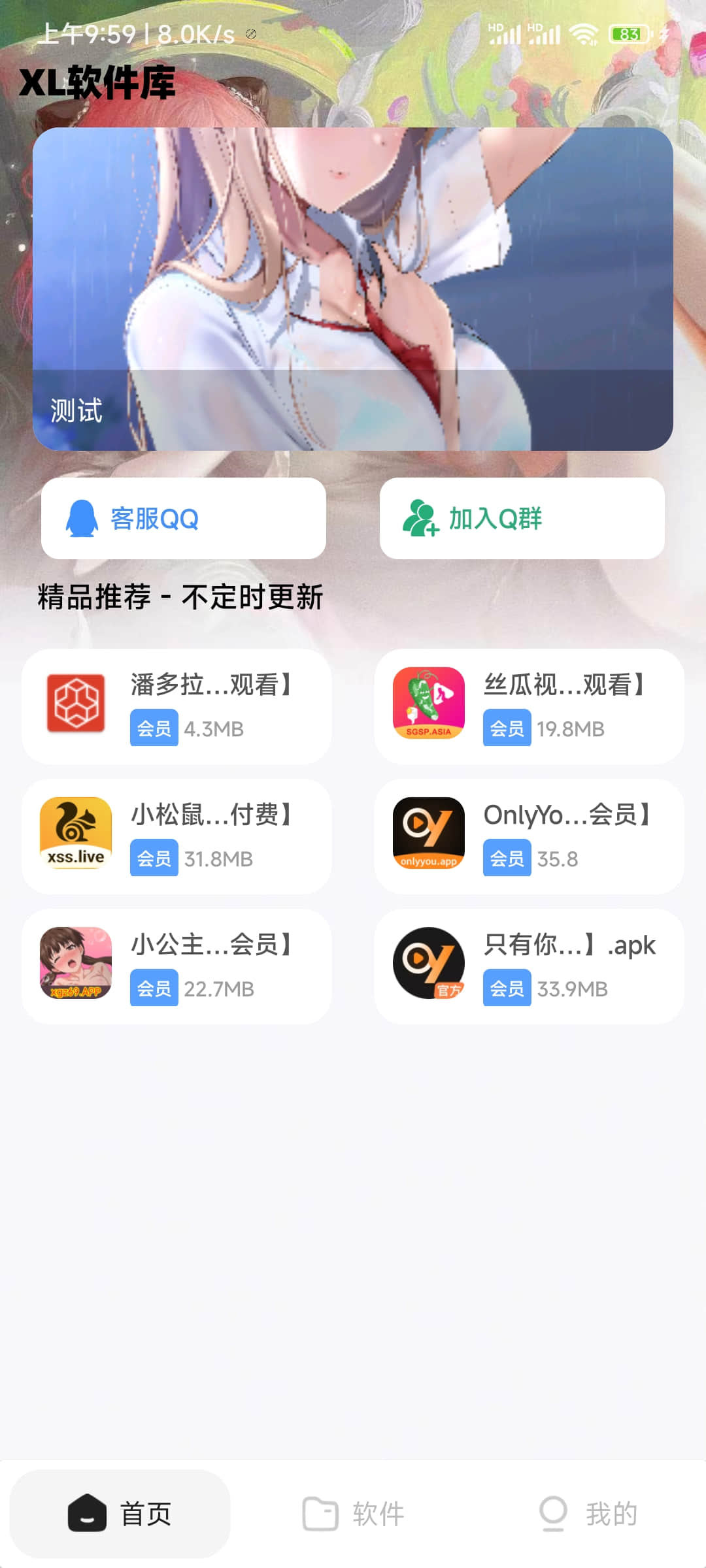
Task: Tap the 丝瓜视频 SGSP.ASIA app icon
Action: tap(428, 704)
